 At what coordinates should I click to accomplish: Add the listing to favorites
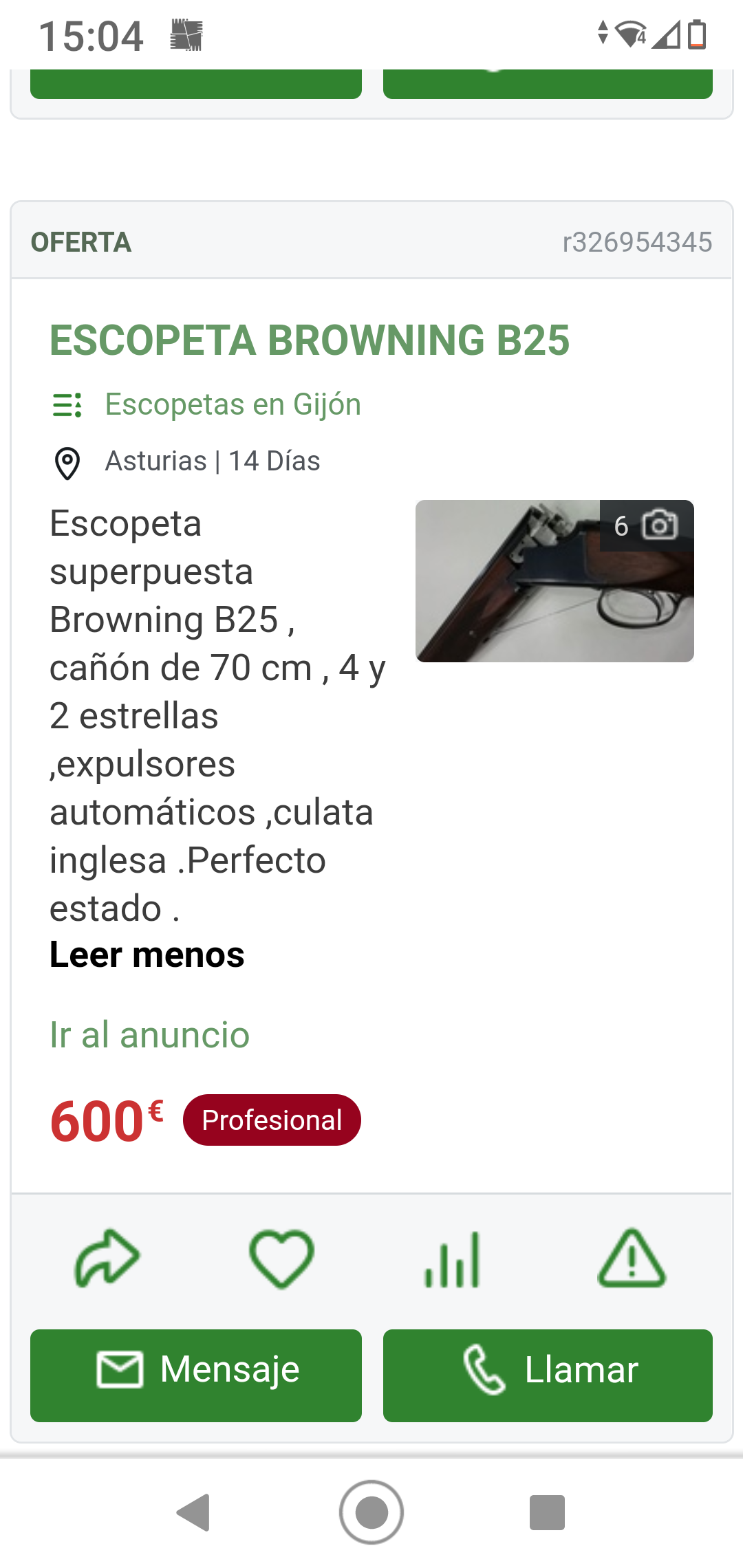coord(281,1258)
